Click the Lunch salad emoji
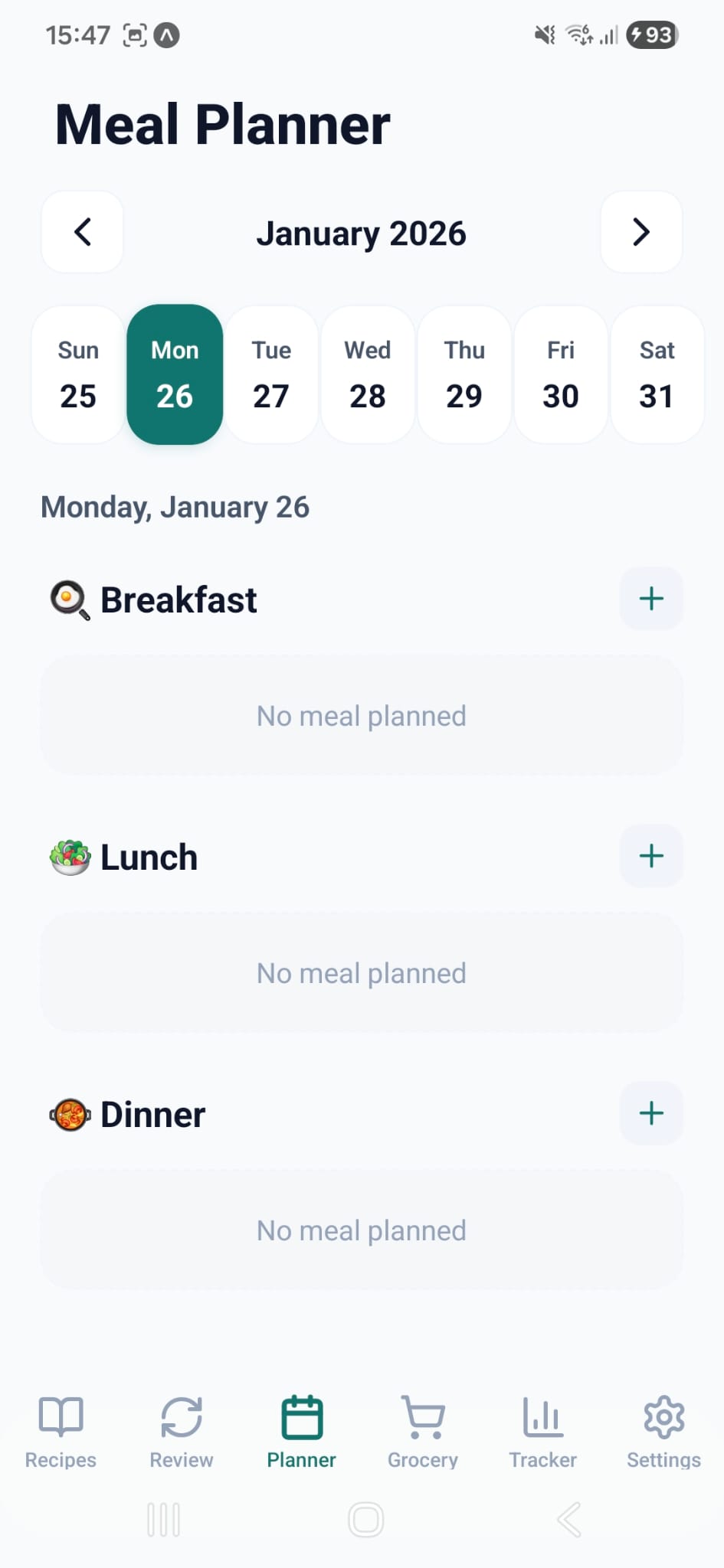Viewport: 724px width, 1568px height. pos(69,856)
